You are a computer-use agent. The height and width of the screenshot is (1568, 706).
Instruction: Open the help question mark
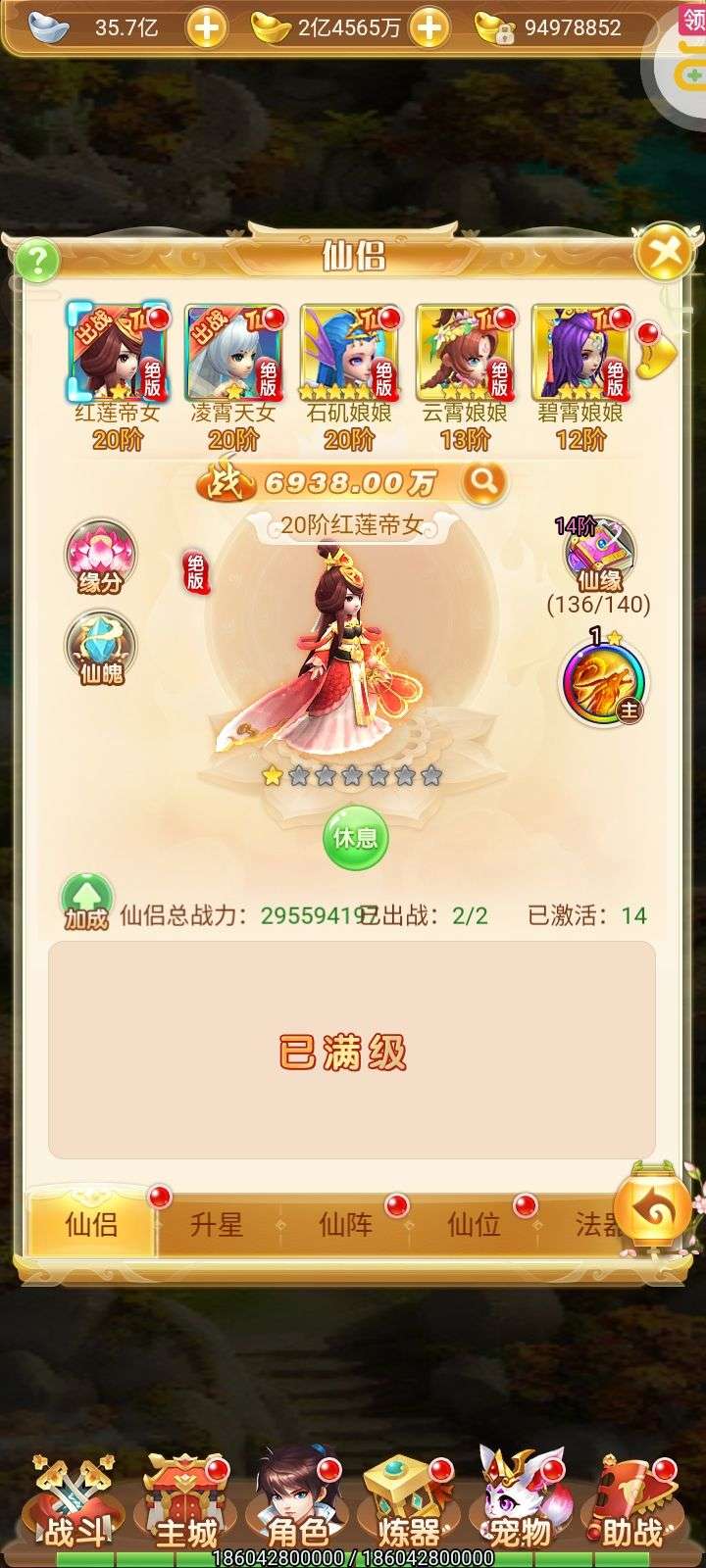point(37,261)
